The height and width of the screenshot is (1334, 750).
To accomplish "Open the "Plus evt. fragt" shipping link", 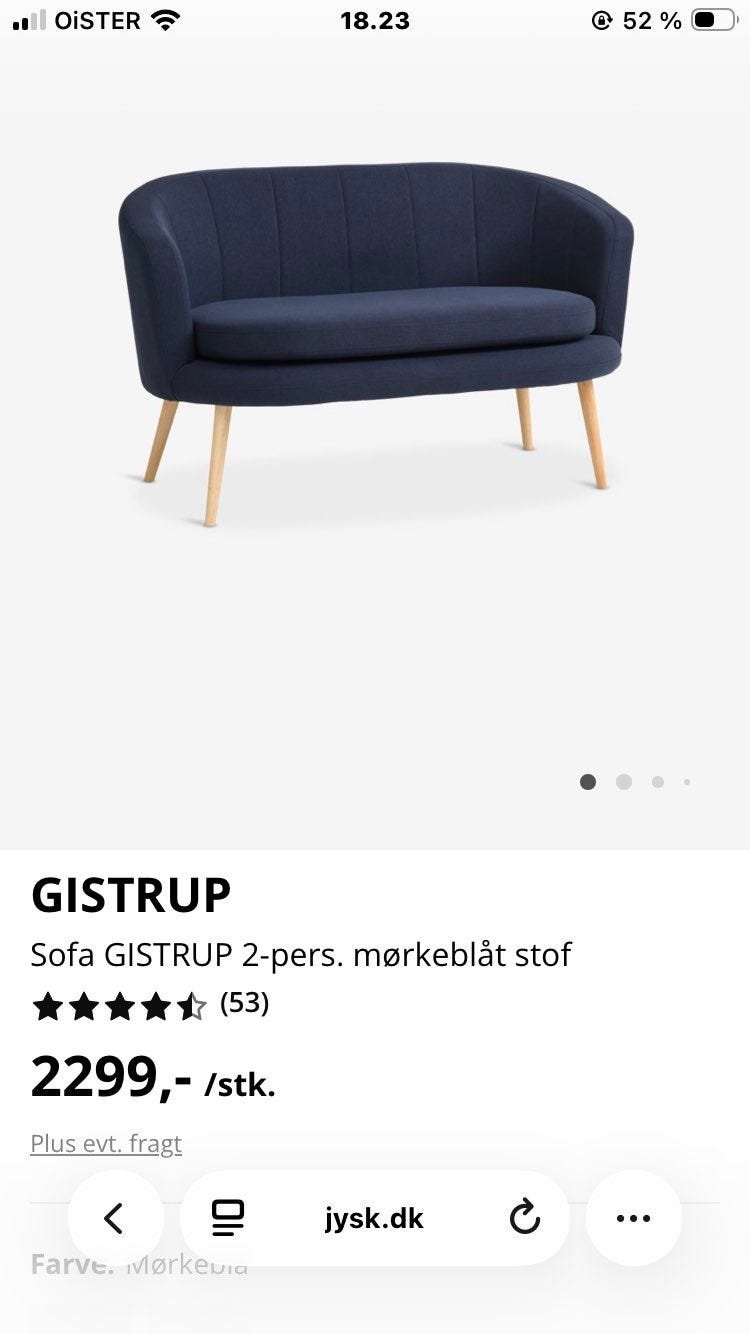I will pyautogui.click(x=105, y=1143).
